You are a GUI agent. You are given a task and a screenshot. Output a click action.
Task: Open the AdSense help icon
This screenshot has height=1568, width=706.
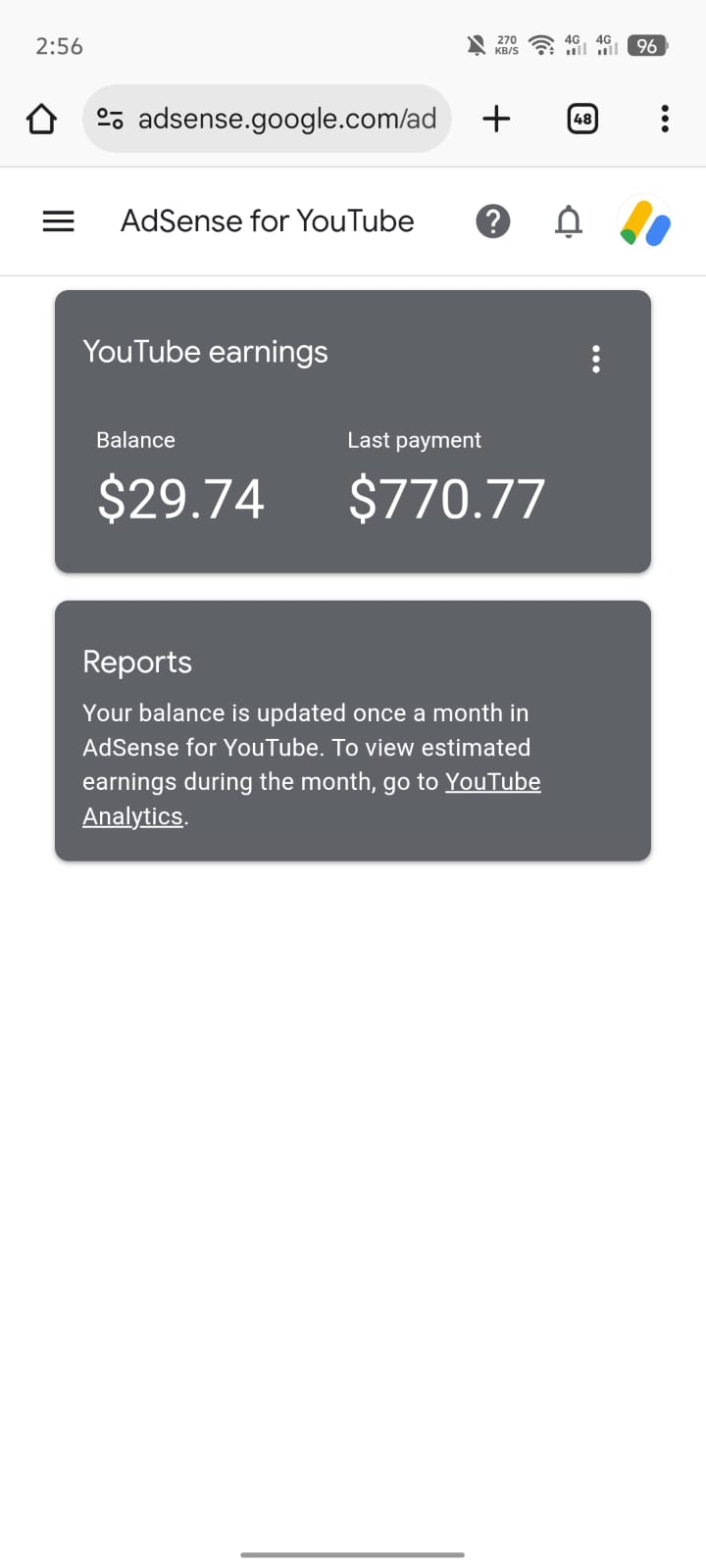(493, 220)
